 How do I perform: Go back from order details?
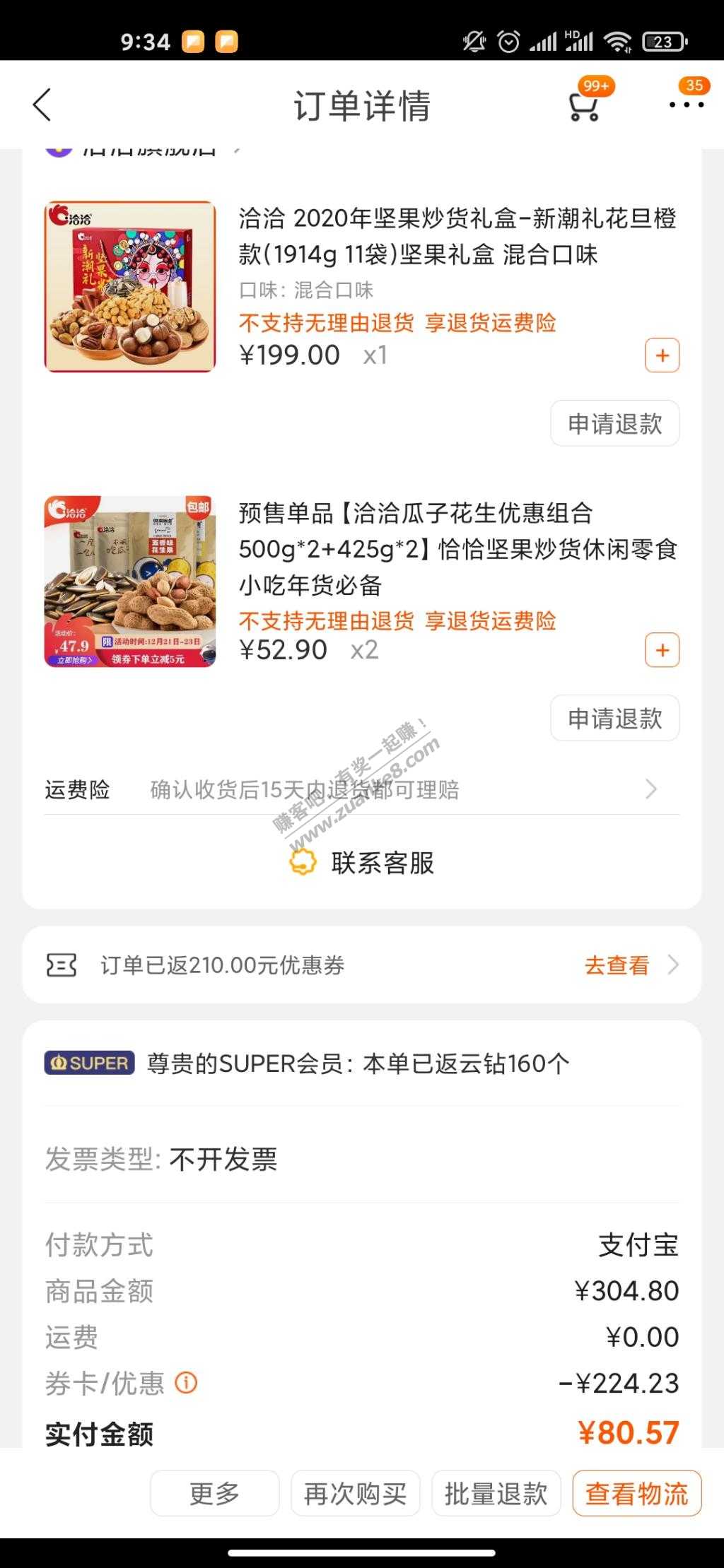pyautogui.click(x=42, y=105)
